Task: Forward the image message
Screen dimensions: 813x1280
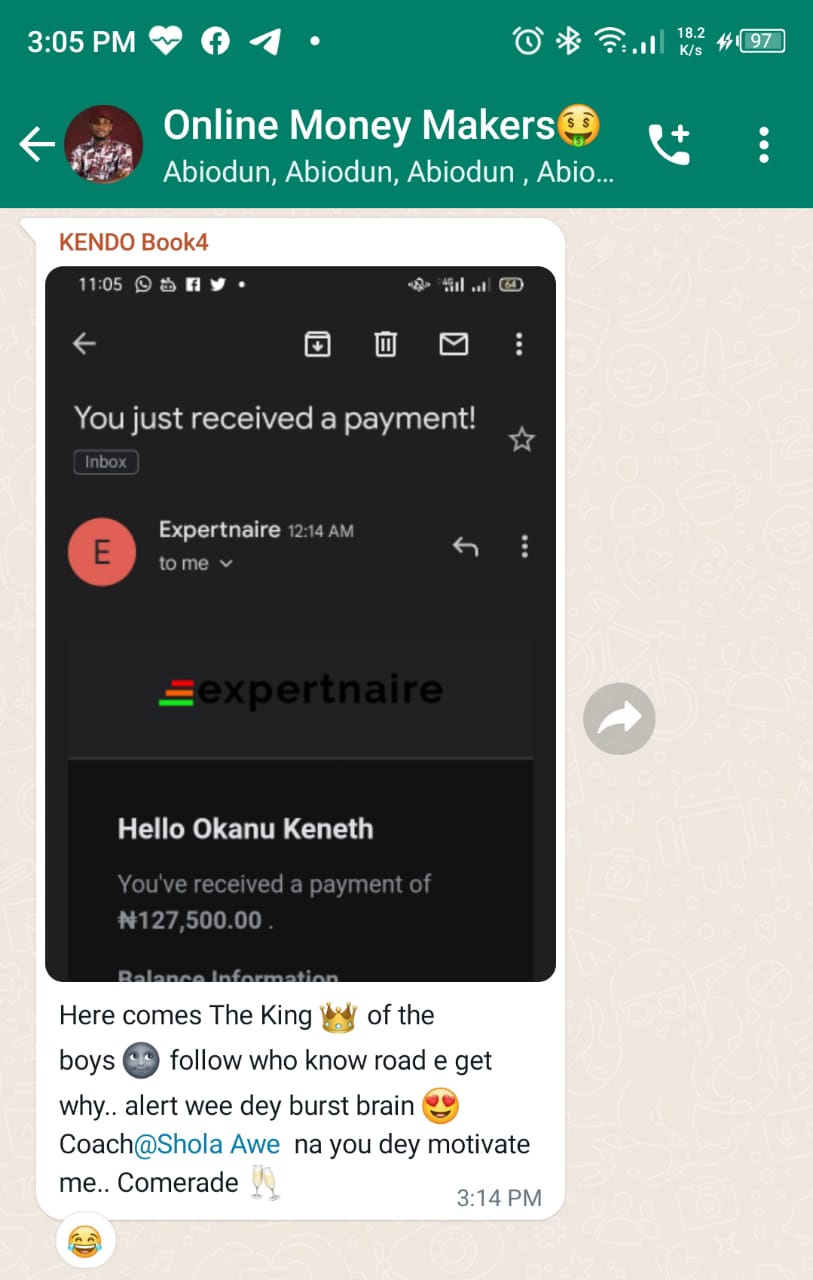Action: pyautogui.click(x=619, y=718)
